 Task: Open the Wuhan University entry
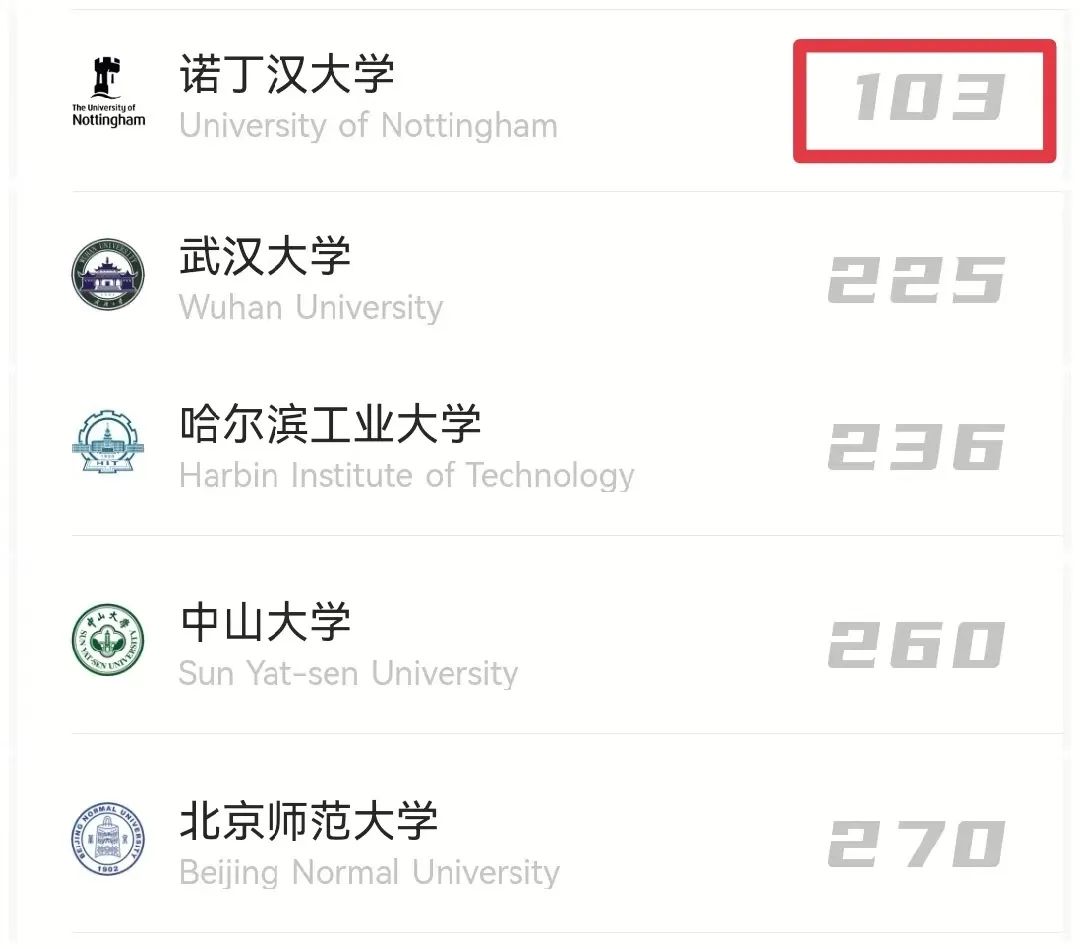[311, 279]
